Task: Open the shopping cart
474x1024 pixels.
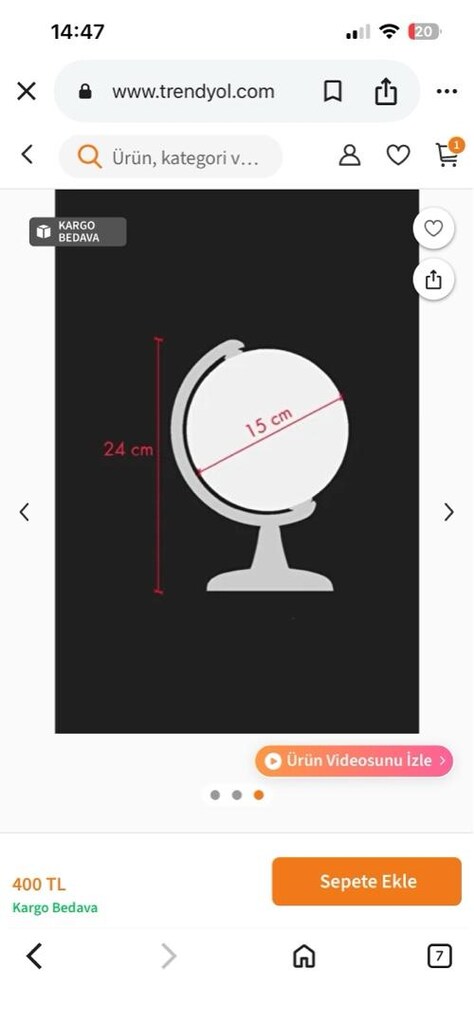Action: point(448,154)
